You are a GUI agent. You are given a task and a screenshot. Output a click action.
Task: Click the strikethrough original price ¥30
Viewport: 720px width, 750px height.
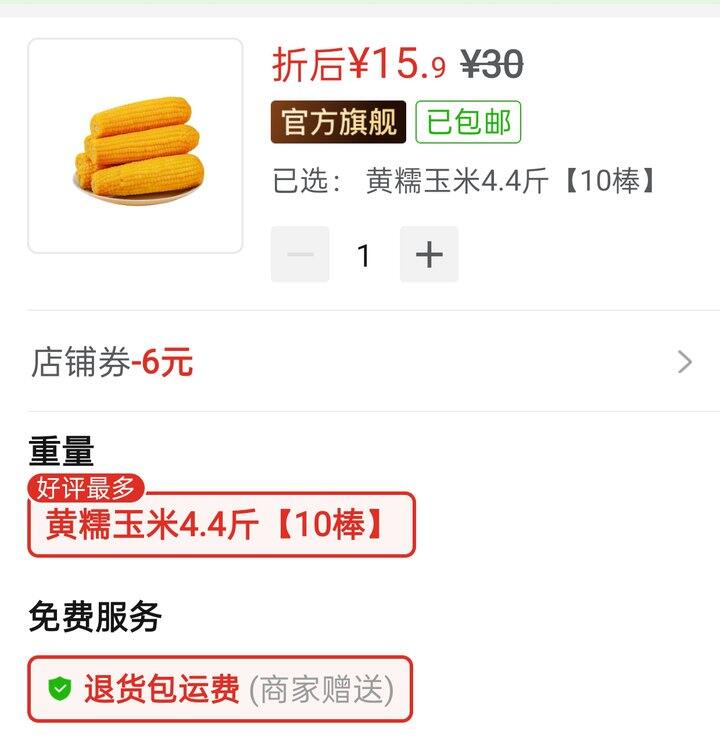tap(489, 62)
